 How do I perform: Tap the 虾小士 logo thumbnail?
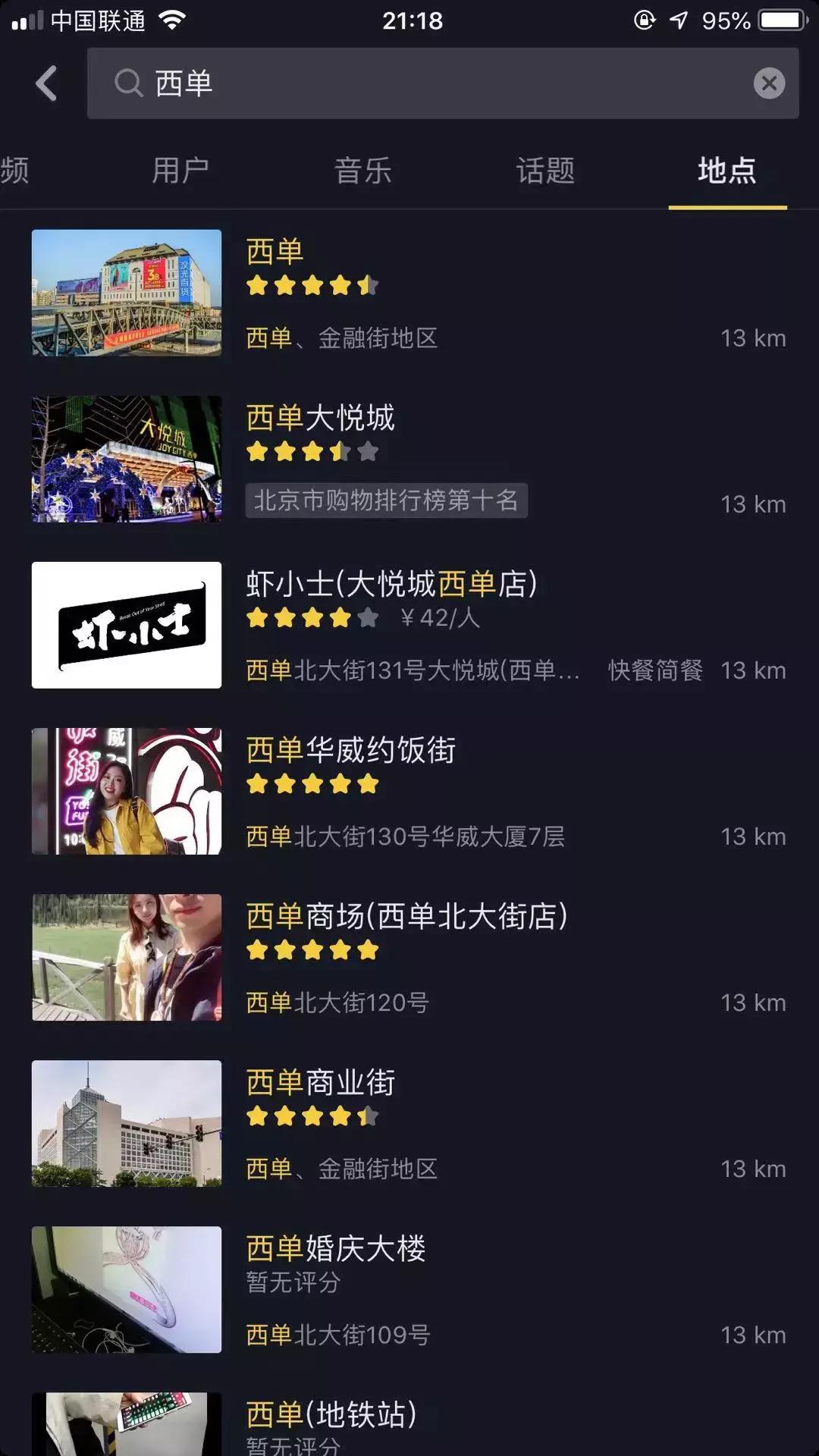pyautogui.click(x=127, y=625)
